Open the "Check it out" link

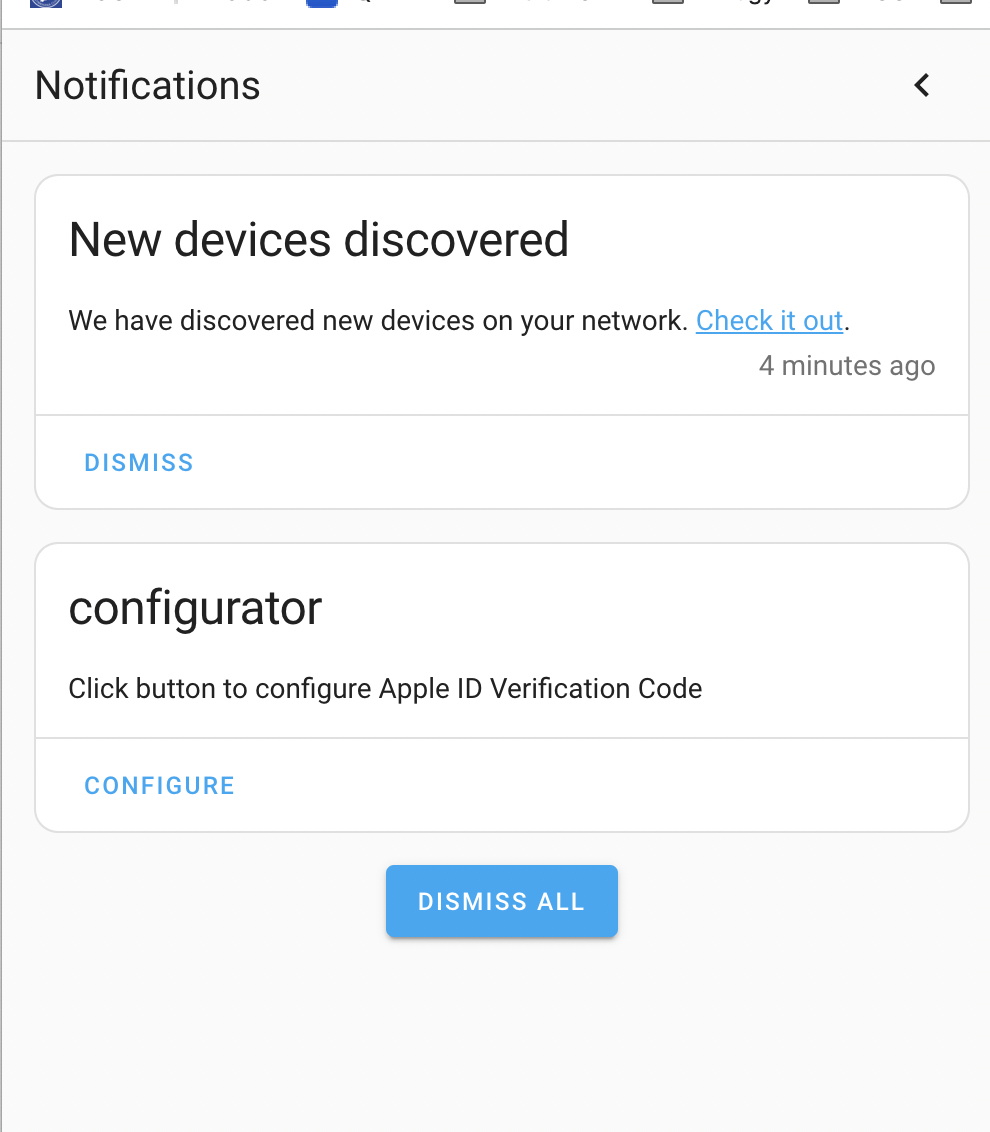769,320
